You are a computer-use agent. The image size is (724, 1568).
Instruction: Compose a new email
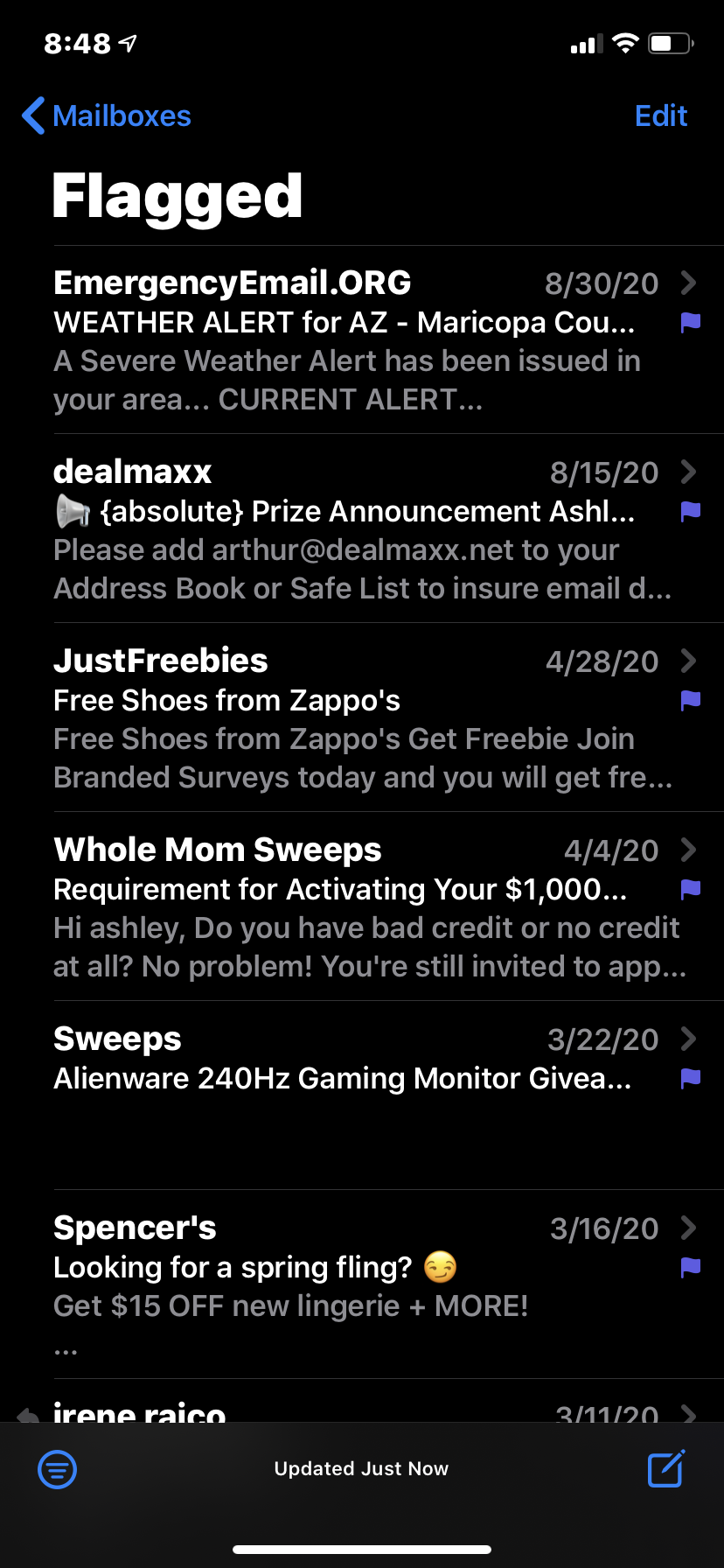pos(665,1469)
